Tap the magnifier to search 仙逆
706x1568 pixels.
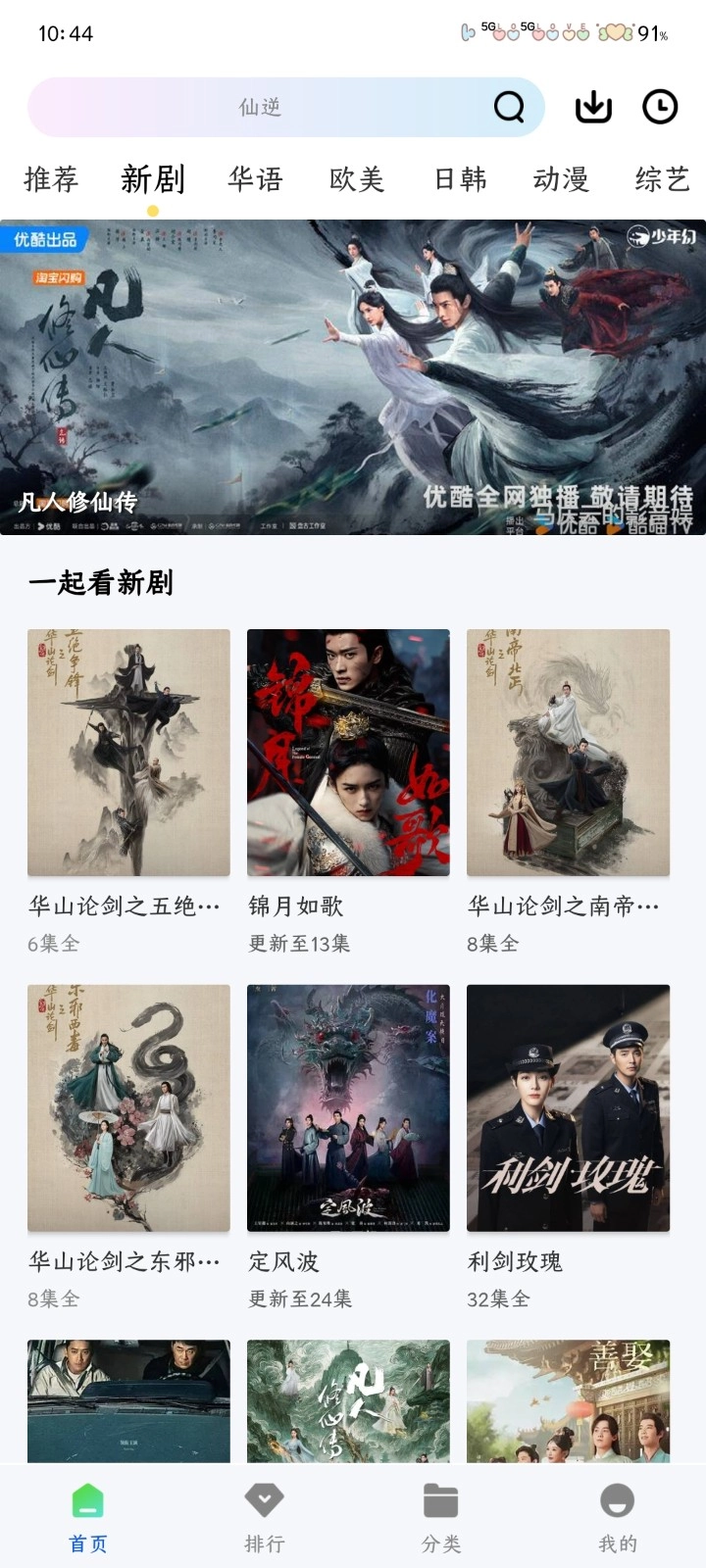coord(508,107)
